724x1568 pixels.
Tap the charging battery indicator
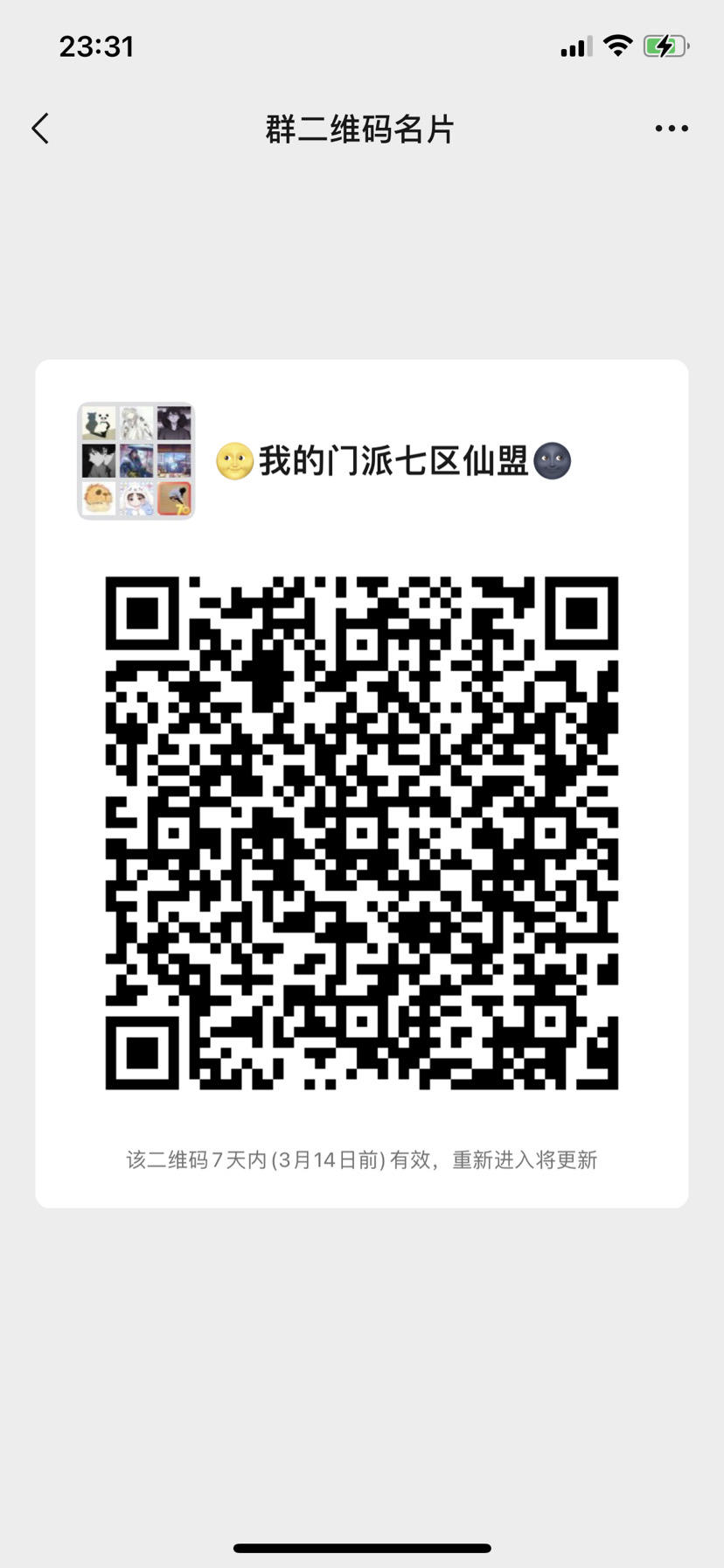click(x=665, y=46)
